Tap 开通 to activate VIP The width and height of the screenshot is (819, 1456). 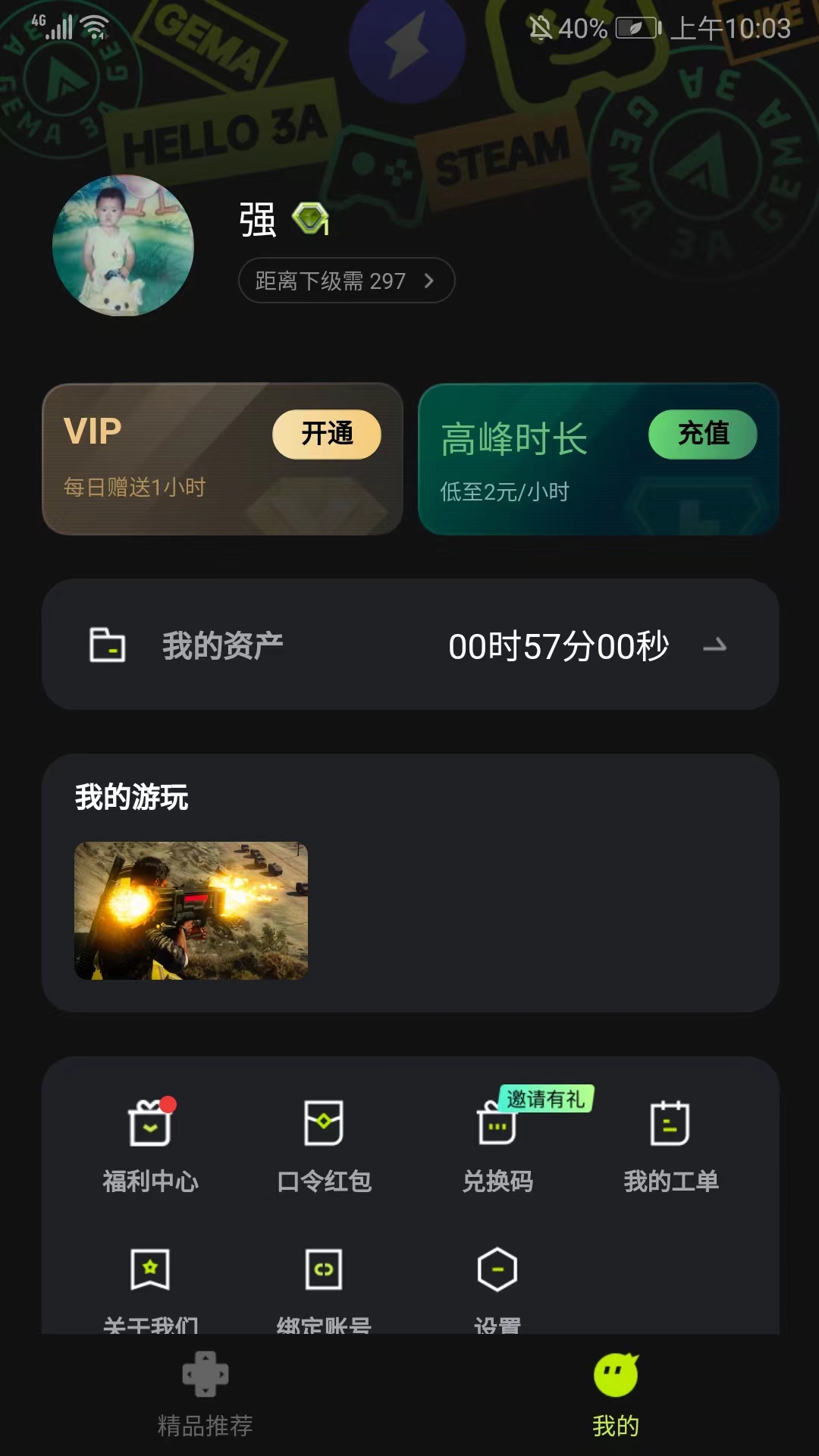326,435
